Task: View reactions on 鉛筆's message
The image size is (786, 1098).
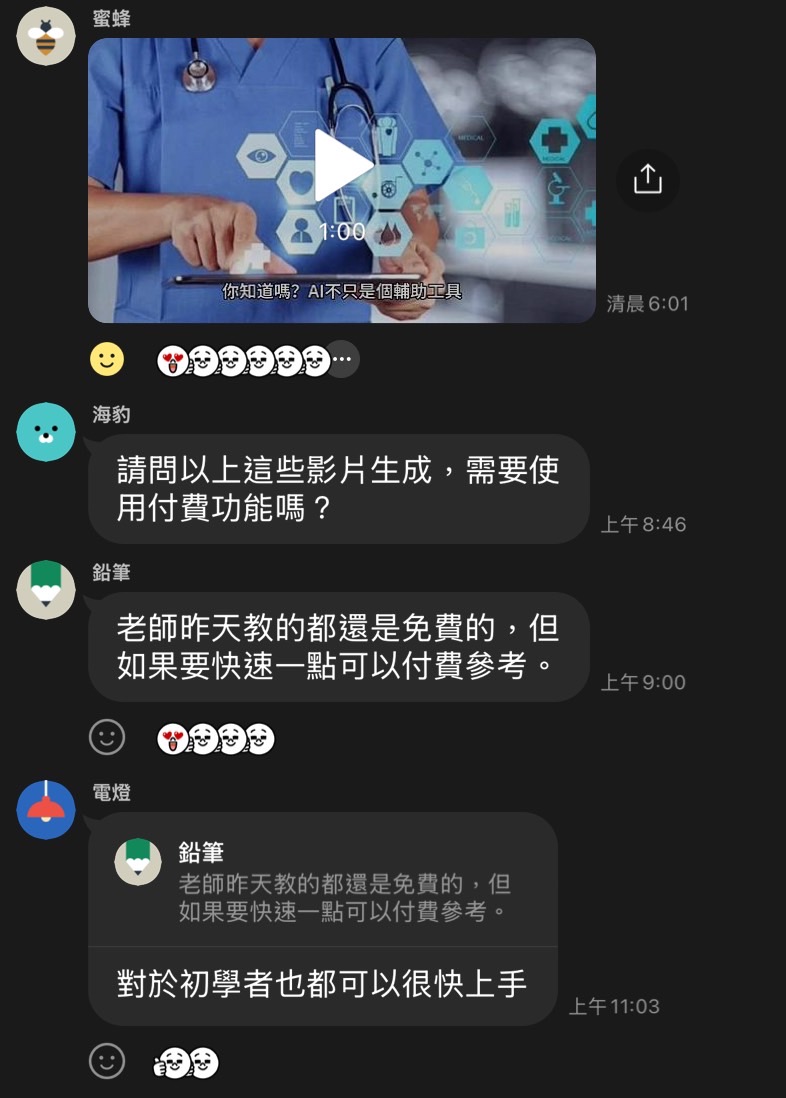Action: (216, 739)
